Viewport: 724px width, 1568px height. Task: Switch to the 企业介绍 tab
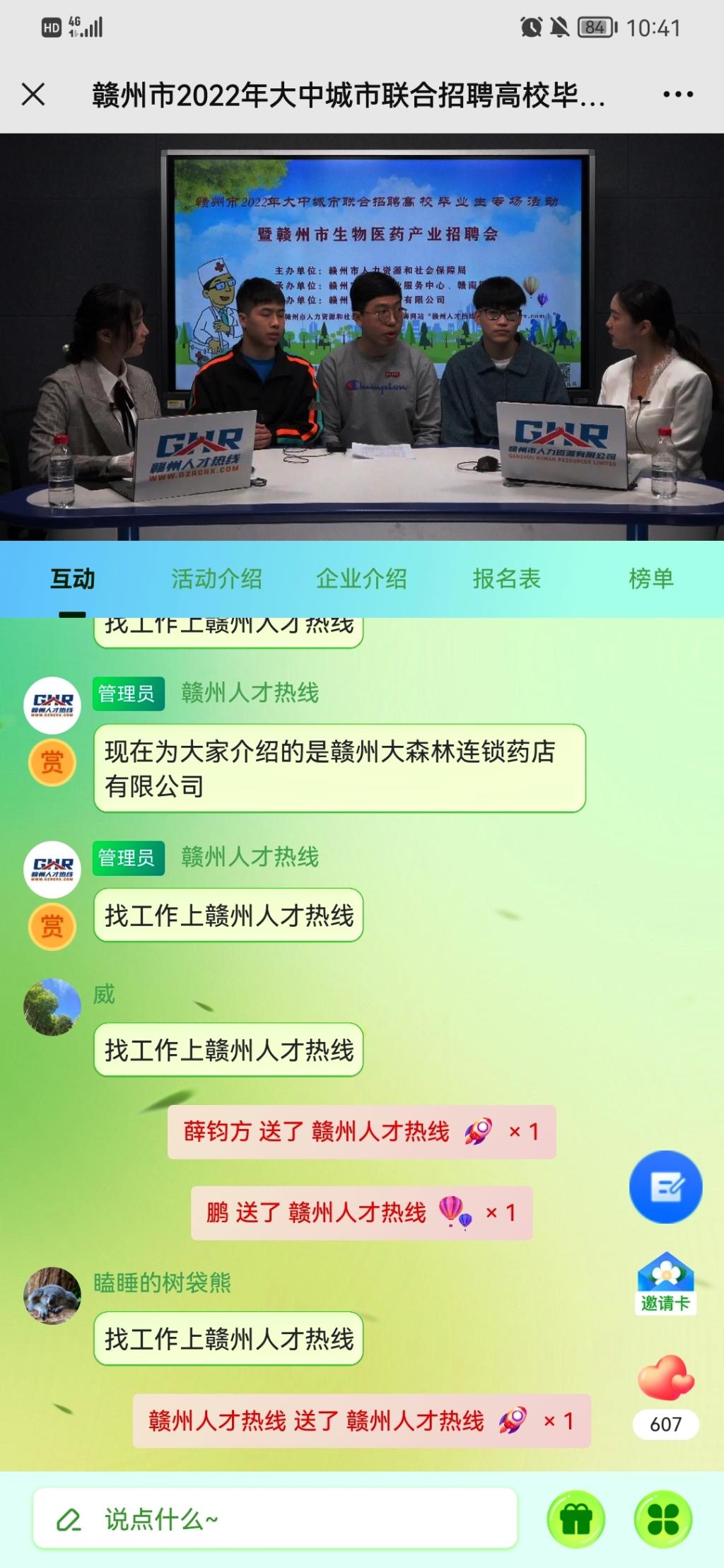(361, 579)
